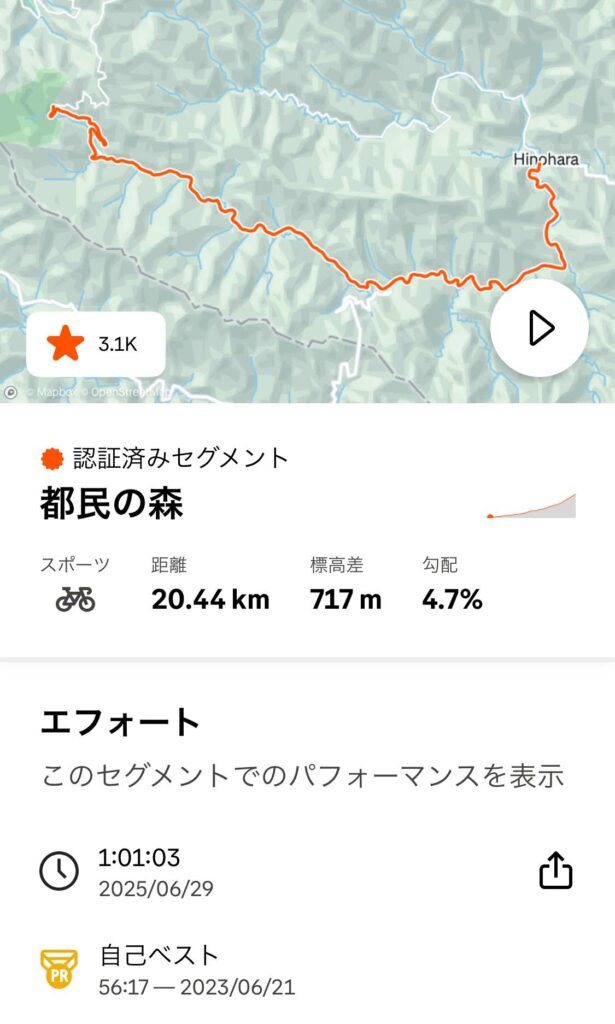Open the route map
This screenshot has height=1024, width=615.
click(x=308, y=201)
